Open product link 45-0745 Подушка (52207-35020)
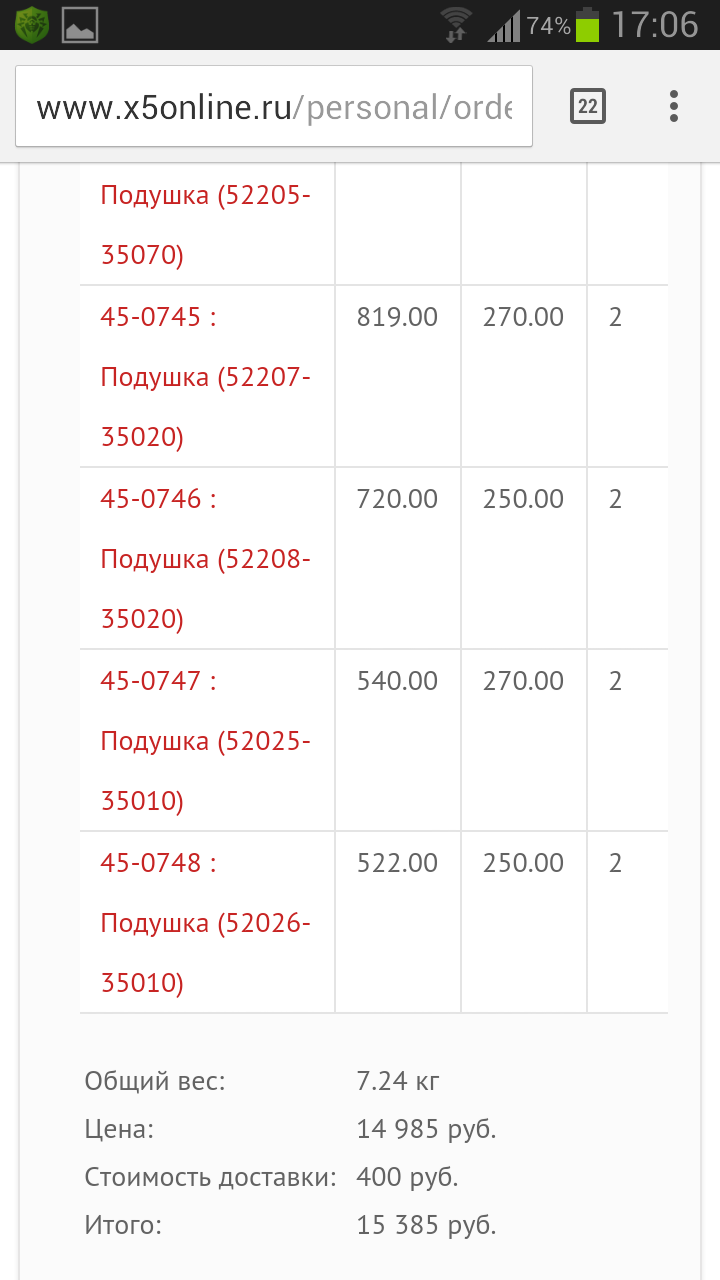The width and height of the screenshot is (720, 1280). (x=205, y=377)
